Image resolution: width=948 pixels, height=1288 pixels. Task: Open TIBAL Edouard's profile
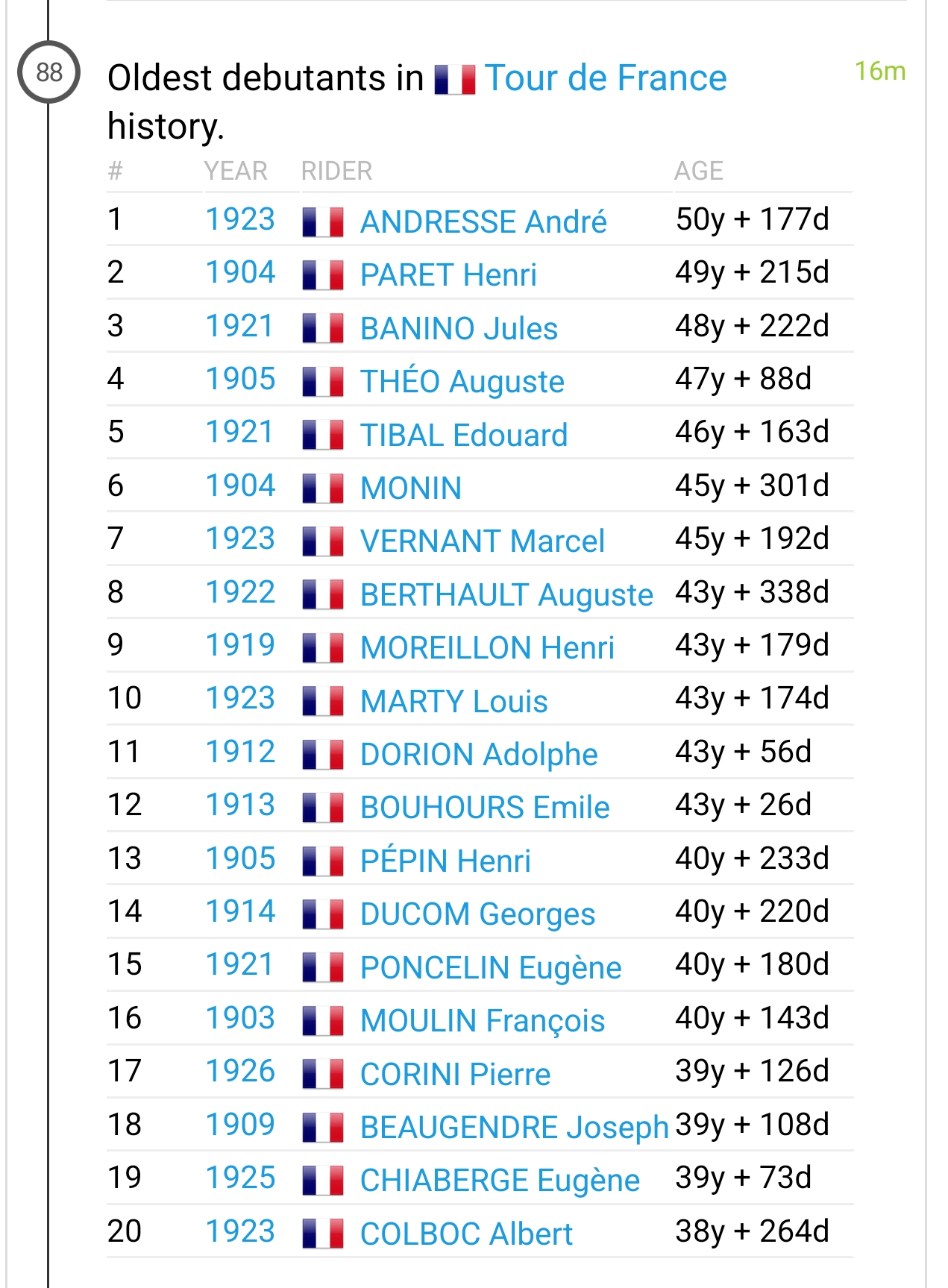tap(464, 435)
